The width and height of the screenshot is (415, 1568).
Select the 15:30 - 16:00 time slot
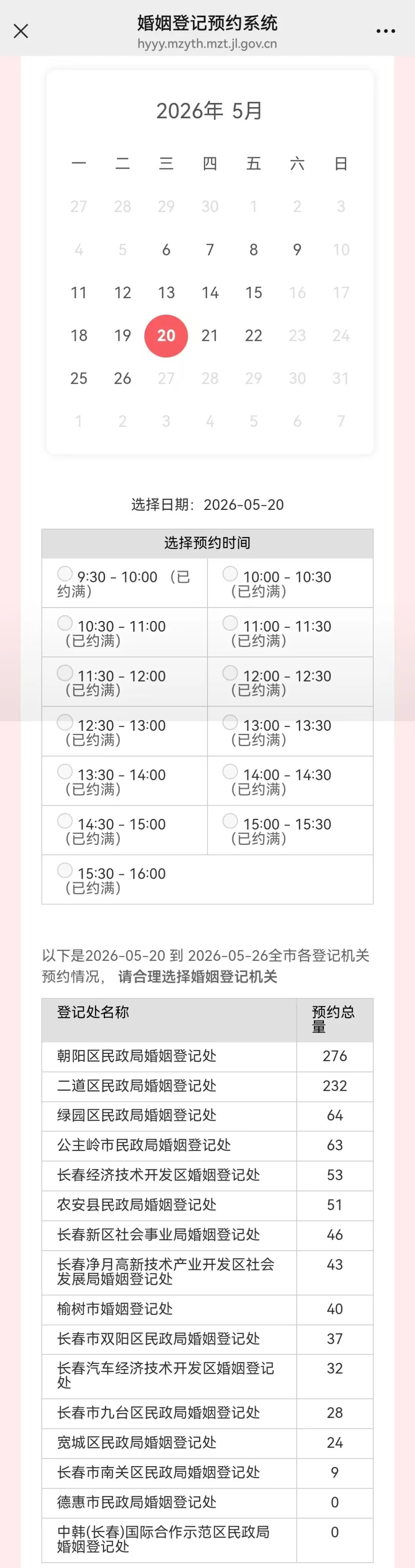click(65, 870)
